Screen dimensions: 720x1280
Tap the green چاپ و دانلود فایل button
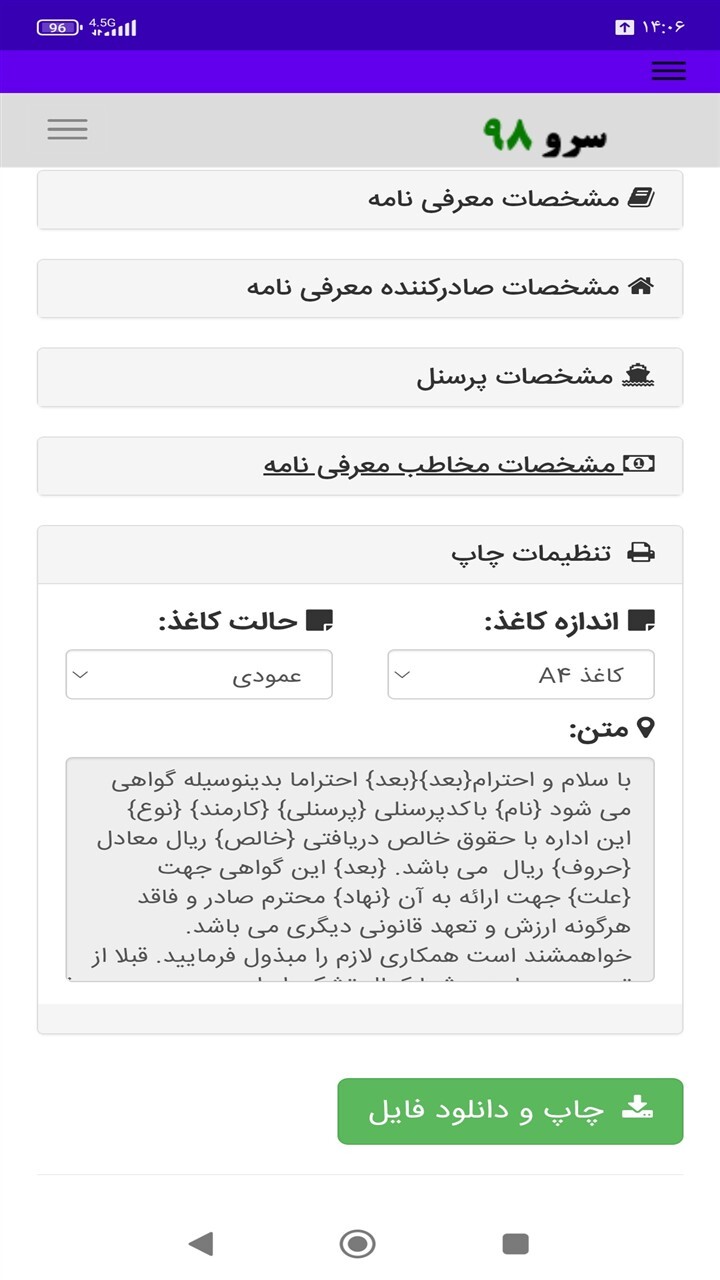[510, 1111]
